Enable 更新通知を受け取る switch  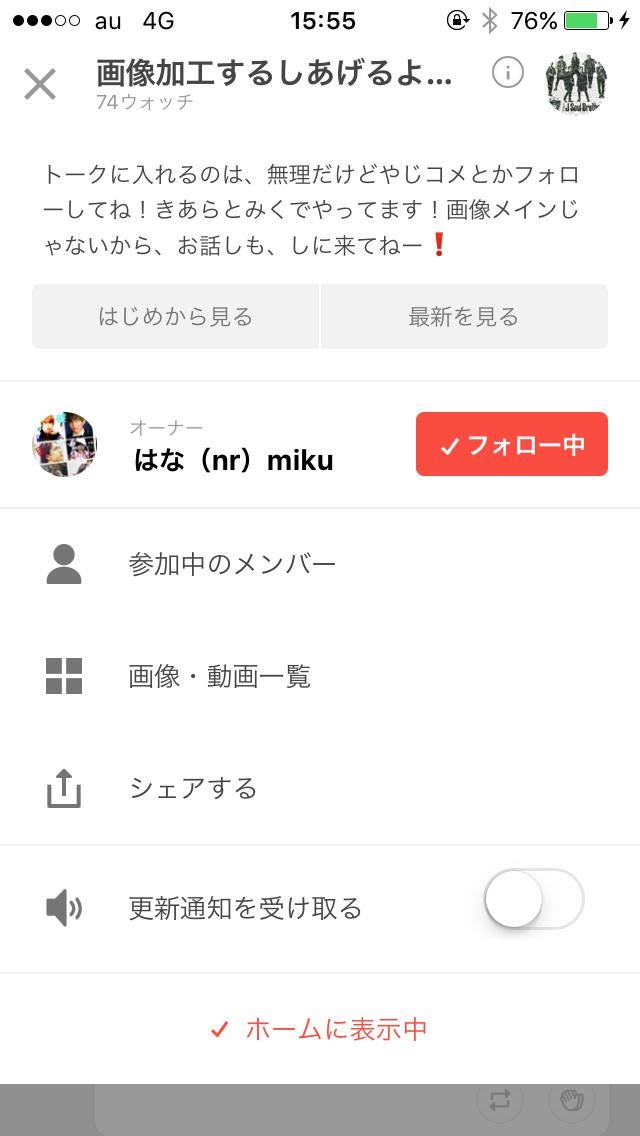point(533,900)
